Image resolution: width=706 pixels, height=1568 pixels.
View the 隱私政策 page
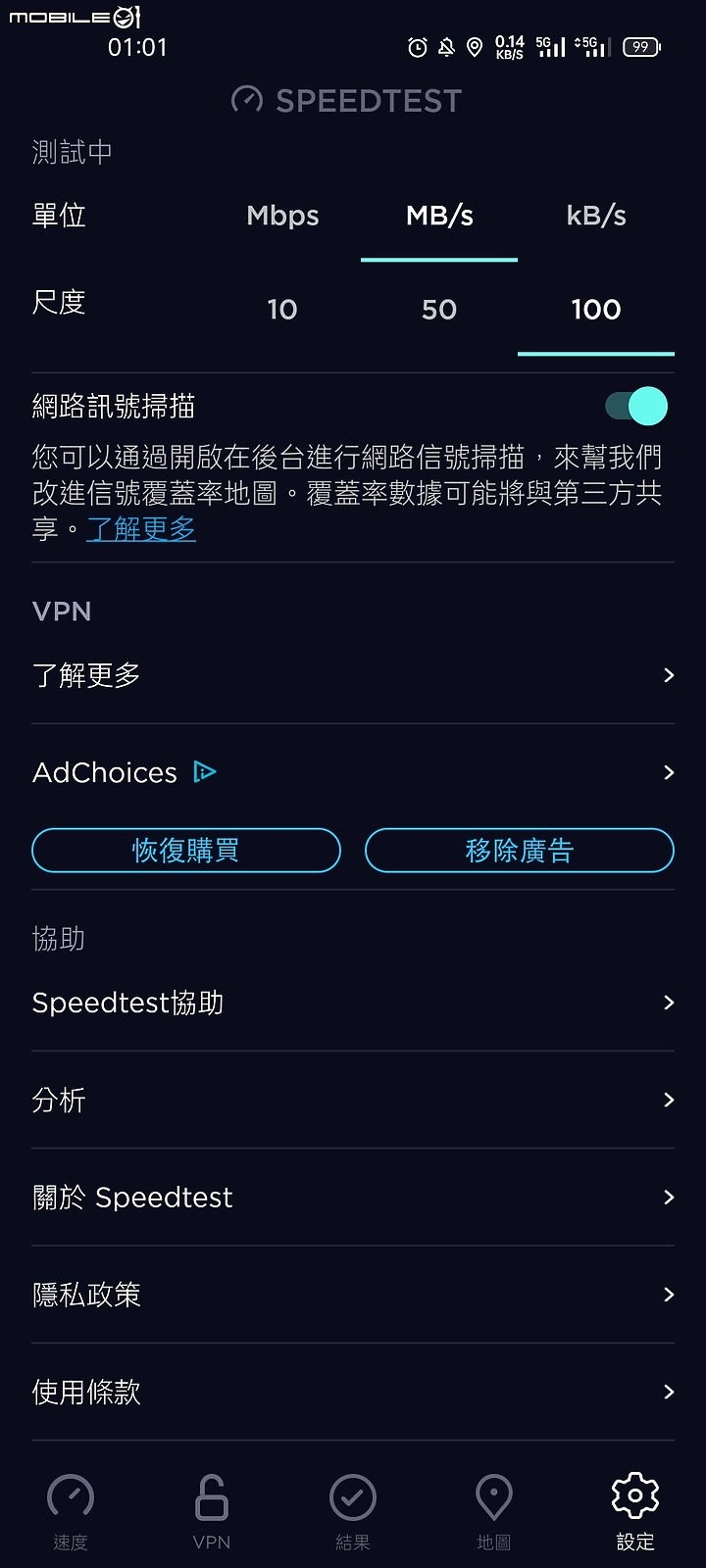(353, 1295)
